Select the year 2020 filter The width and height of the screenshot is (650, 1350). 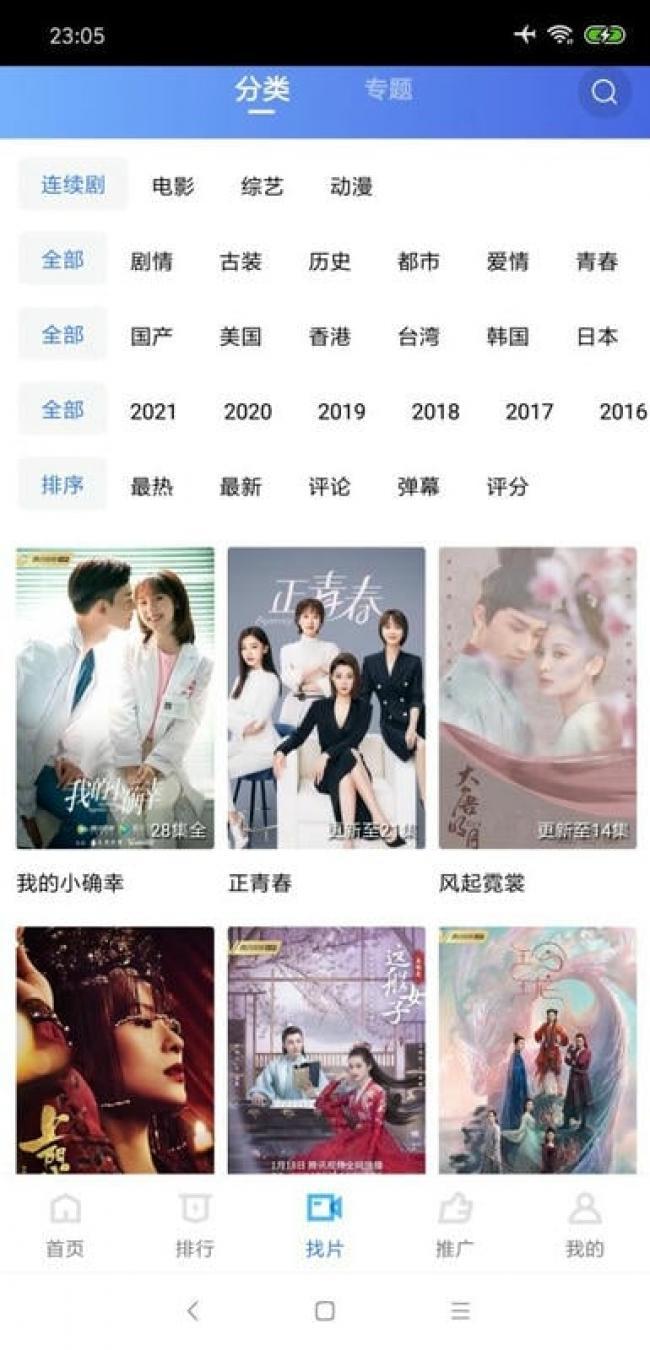pos(248,411)
